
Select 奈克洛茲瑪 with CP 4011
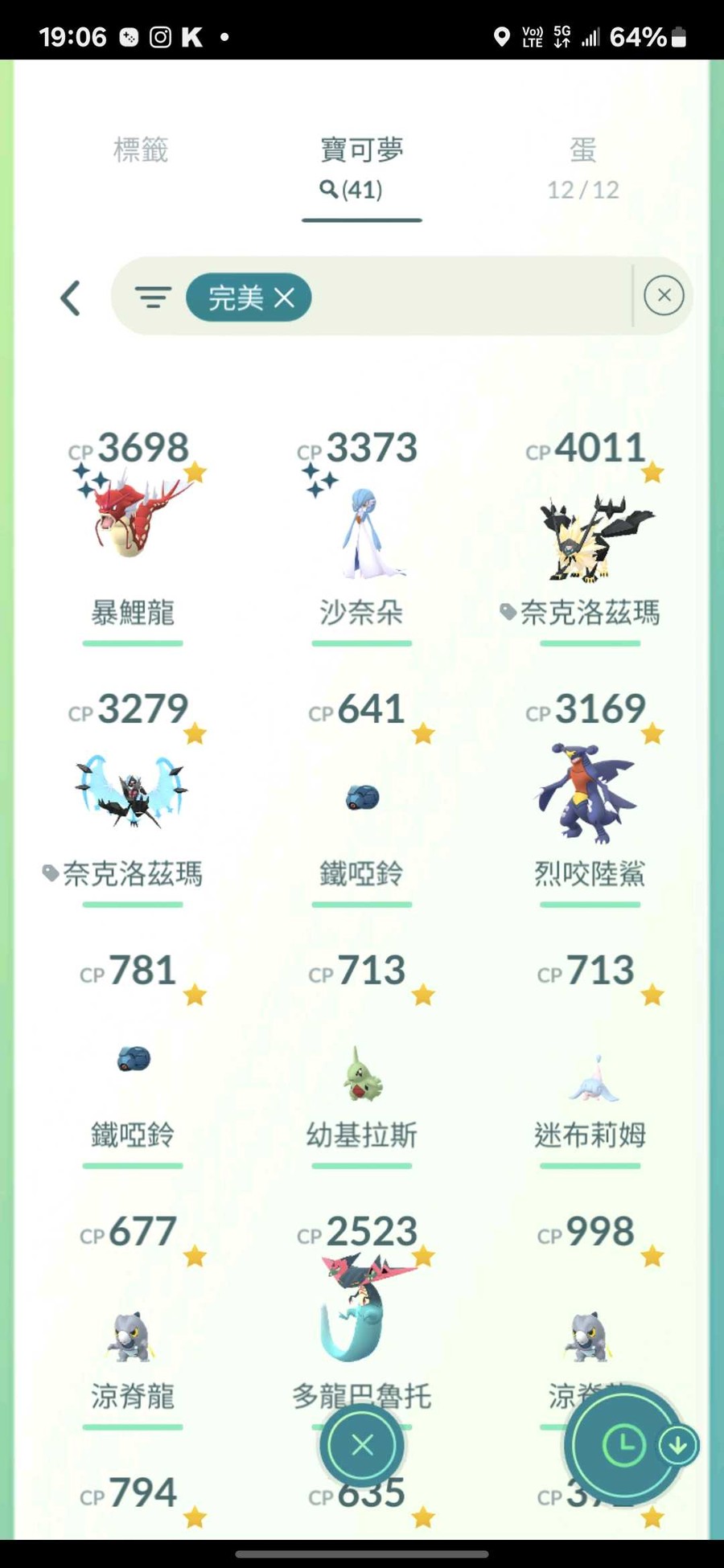click(x=590, y=536)
